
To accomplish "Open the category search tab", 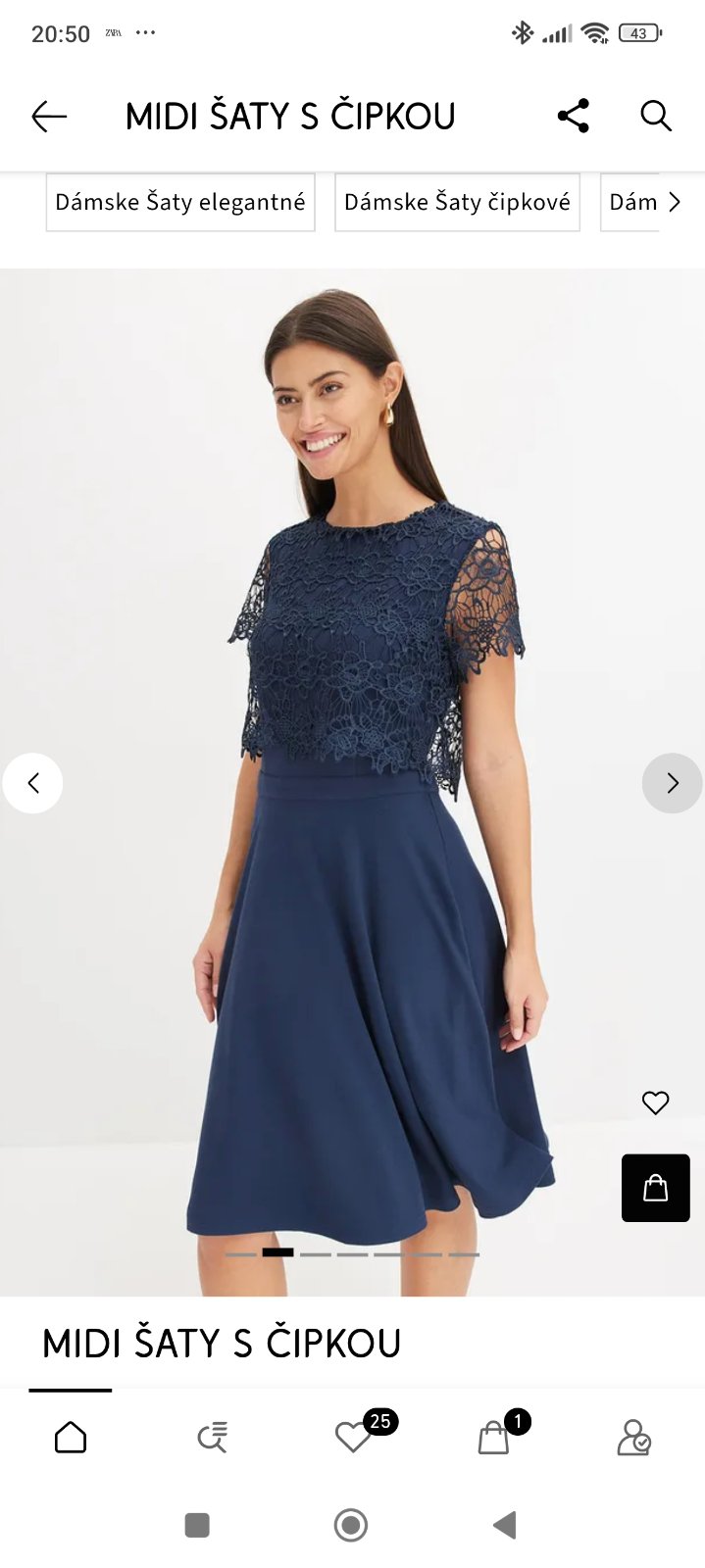I will [212, 1437].
